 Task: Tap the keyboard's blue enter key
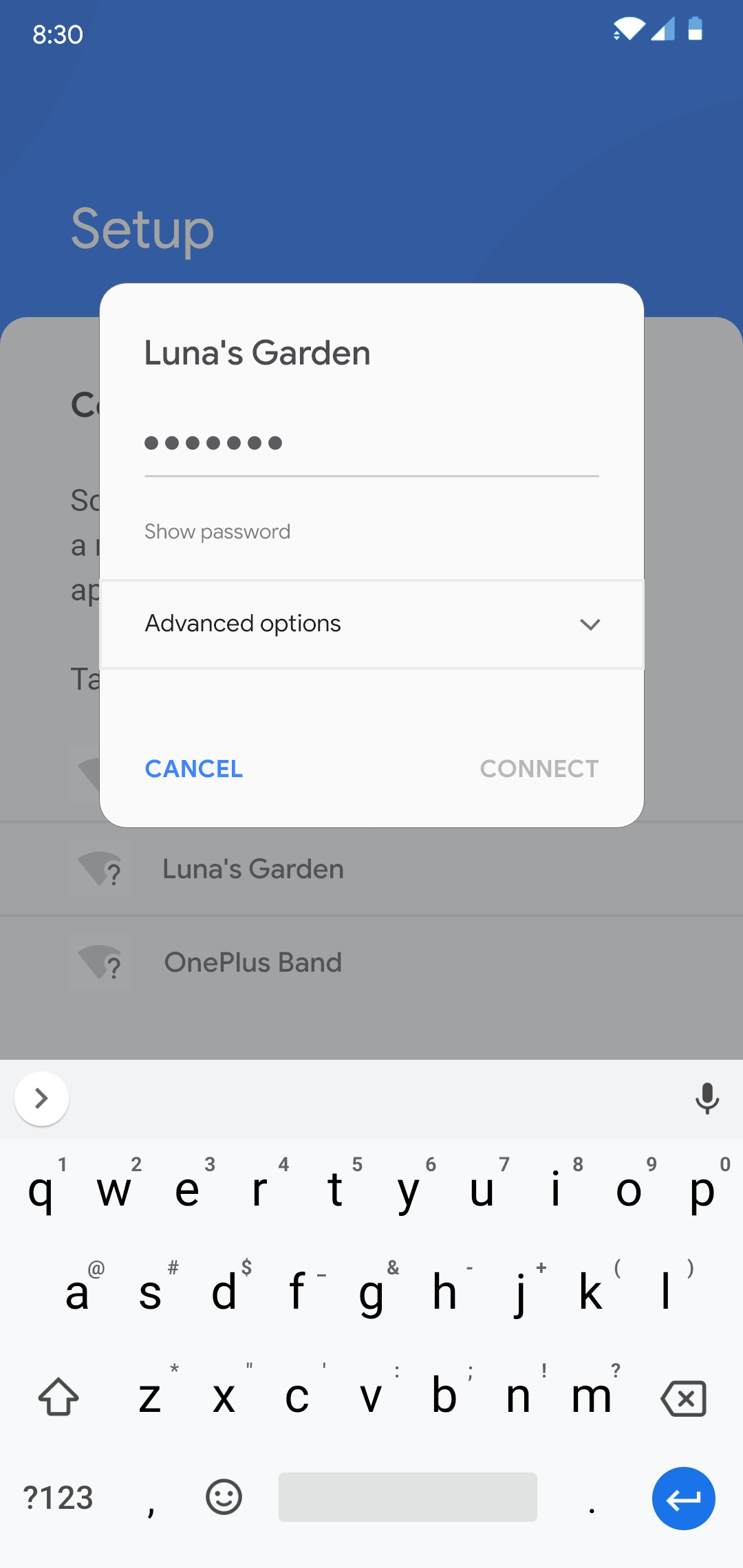683,1498
